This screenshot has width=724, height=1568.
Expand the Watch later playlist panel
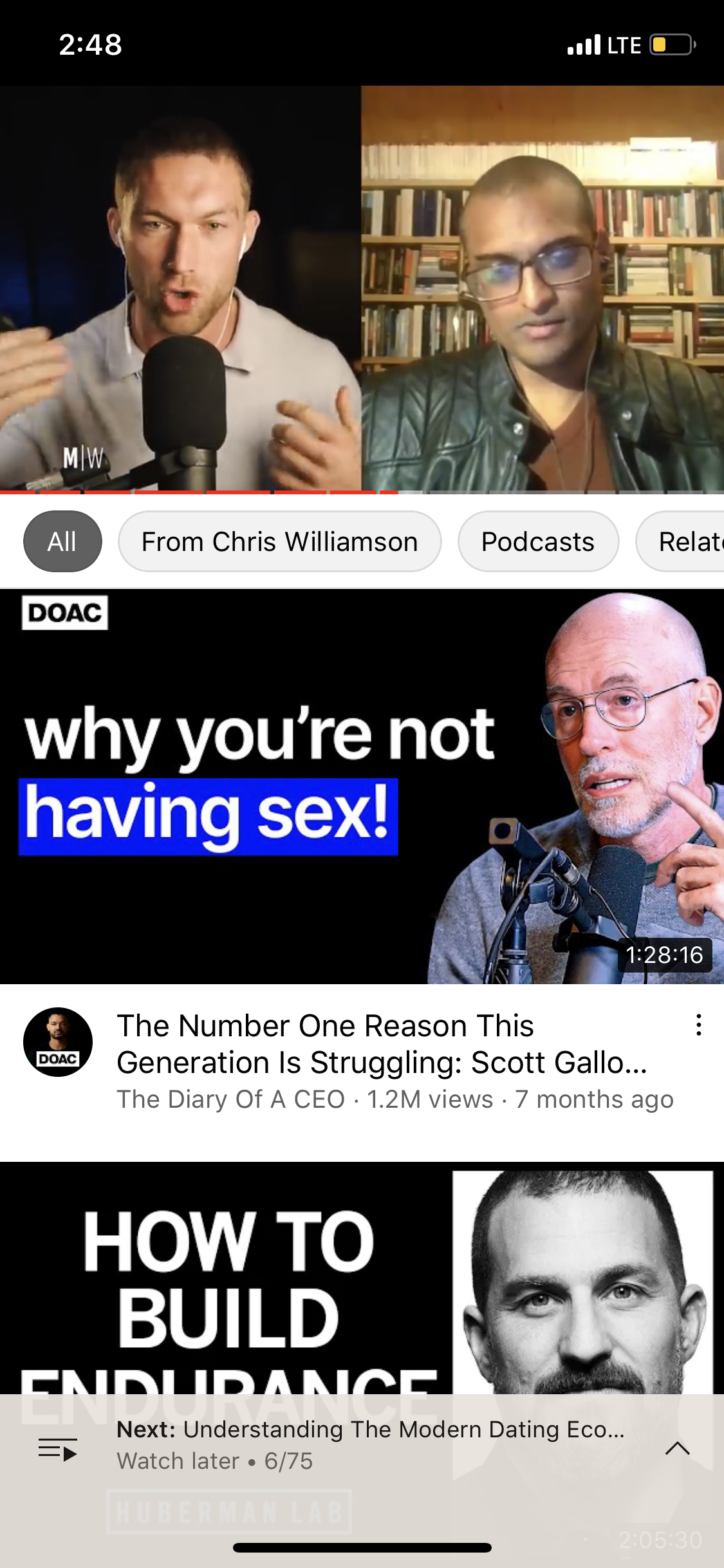(x=678, y=1448)
